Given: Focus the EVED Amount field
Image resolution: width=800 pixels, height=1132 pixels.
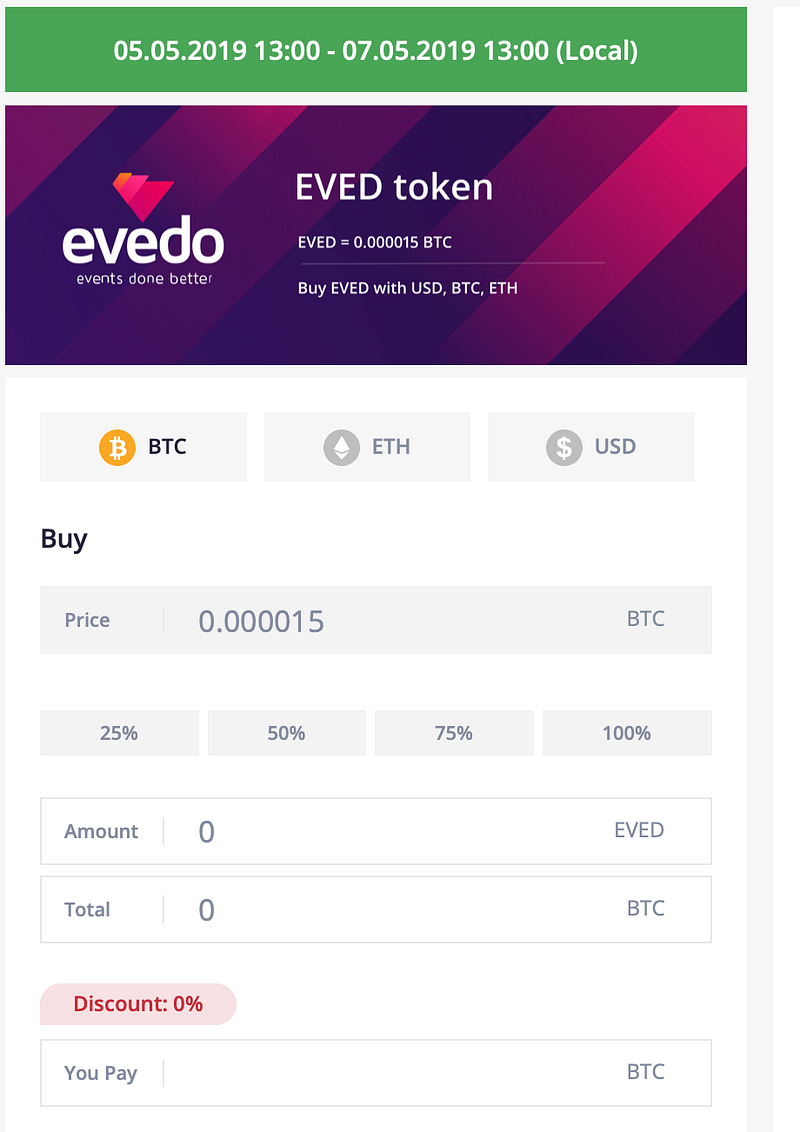Looking at the screenshot, I should pos(390,831).
